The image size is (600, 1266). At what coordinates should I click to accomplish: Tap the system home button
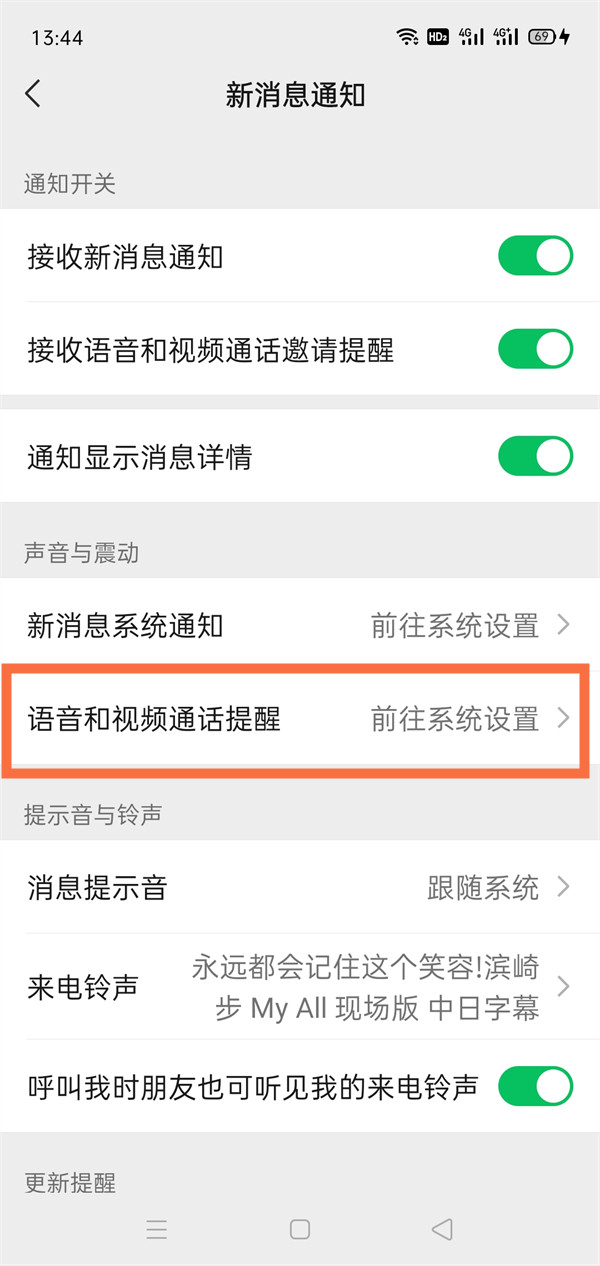point(299,1230)
